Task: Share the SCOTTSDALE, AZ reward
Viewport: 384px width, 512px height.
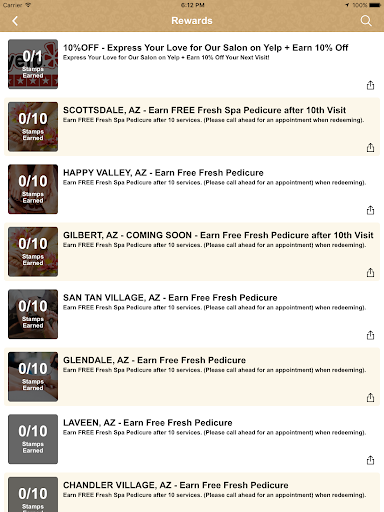Action: click(x=370, y=147)
